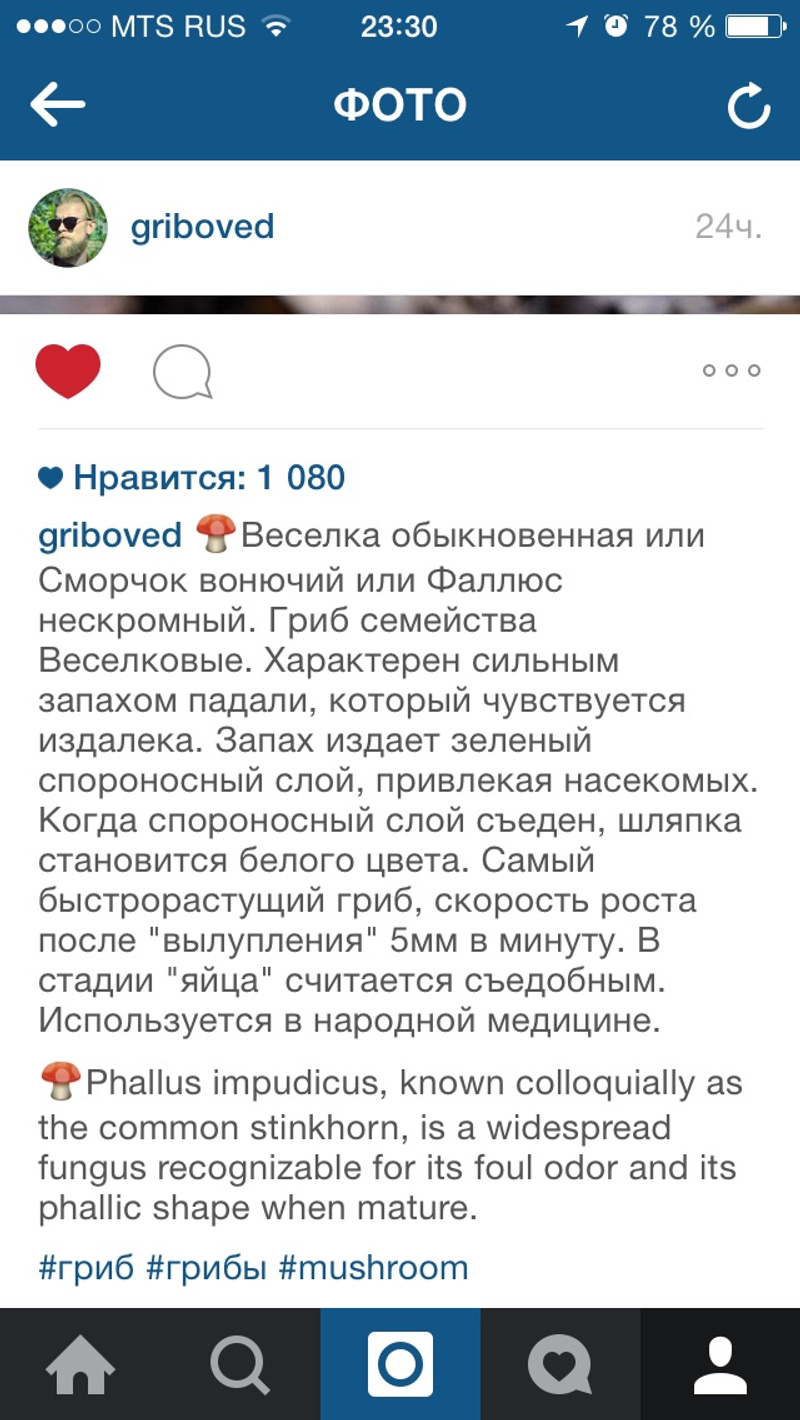Open the #грибы hashtag
Screen dimensions: 800x1420
coord(206,1268)
